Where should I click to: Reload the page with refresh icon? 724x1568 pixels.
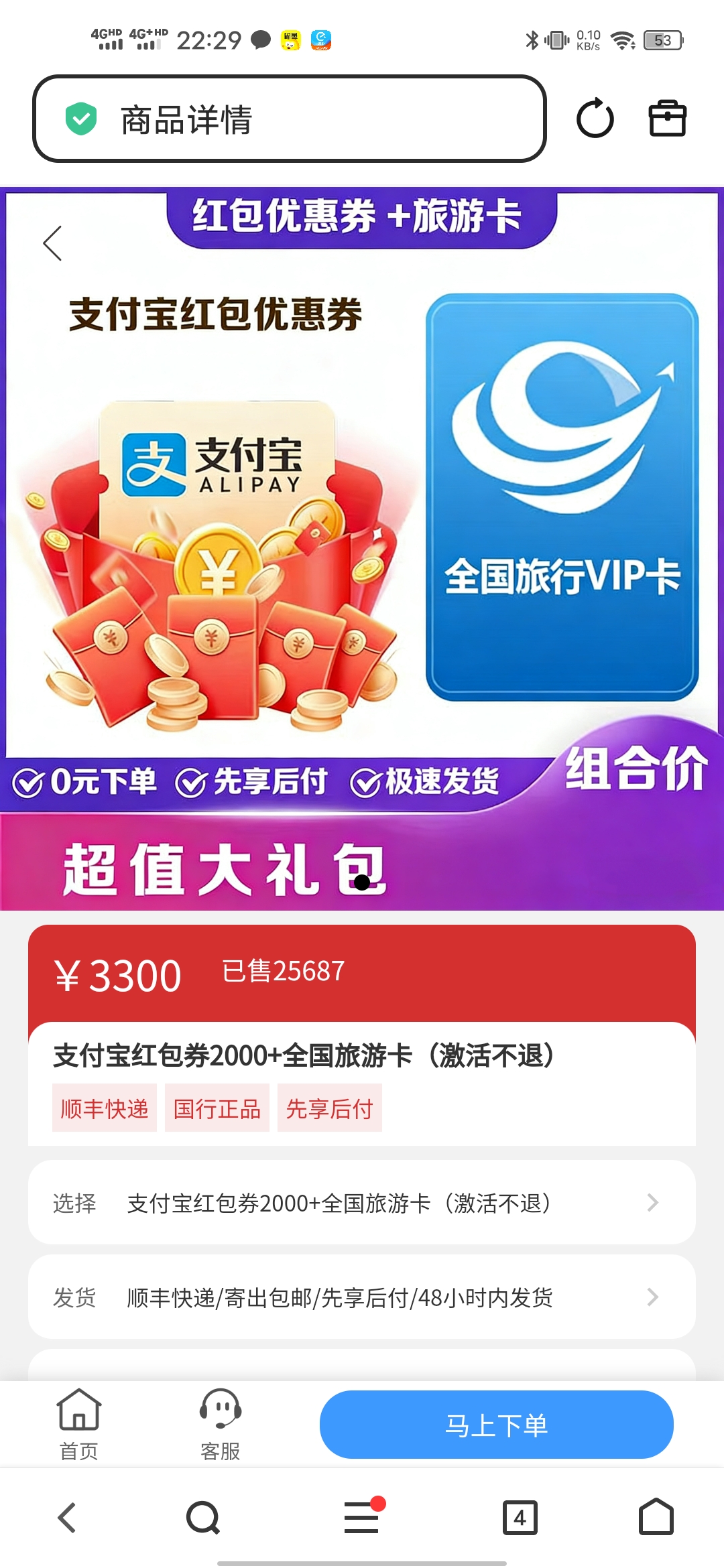[x=595, y=119]
